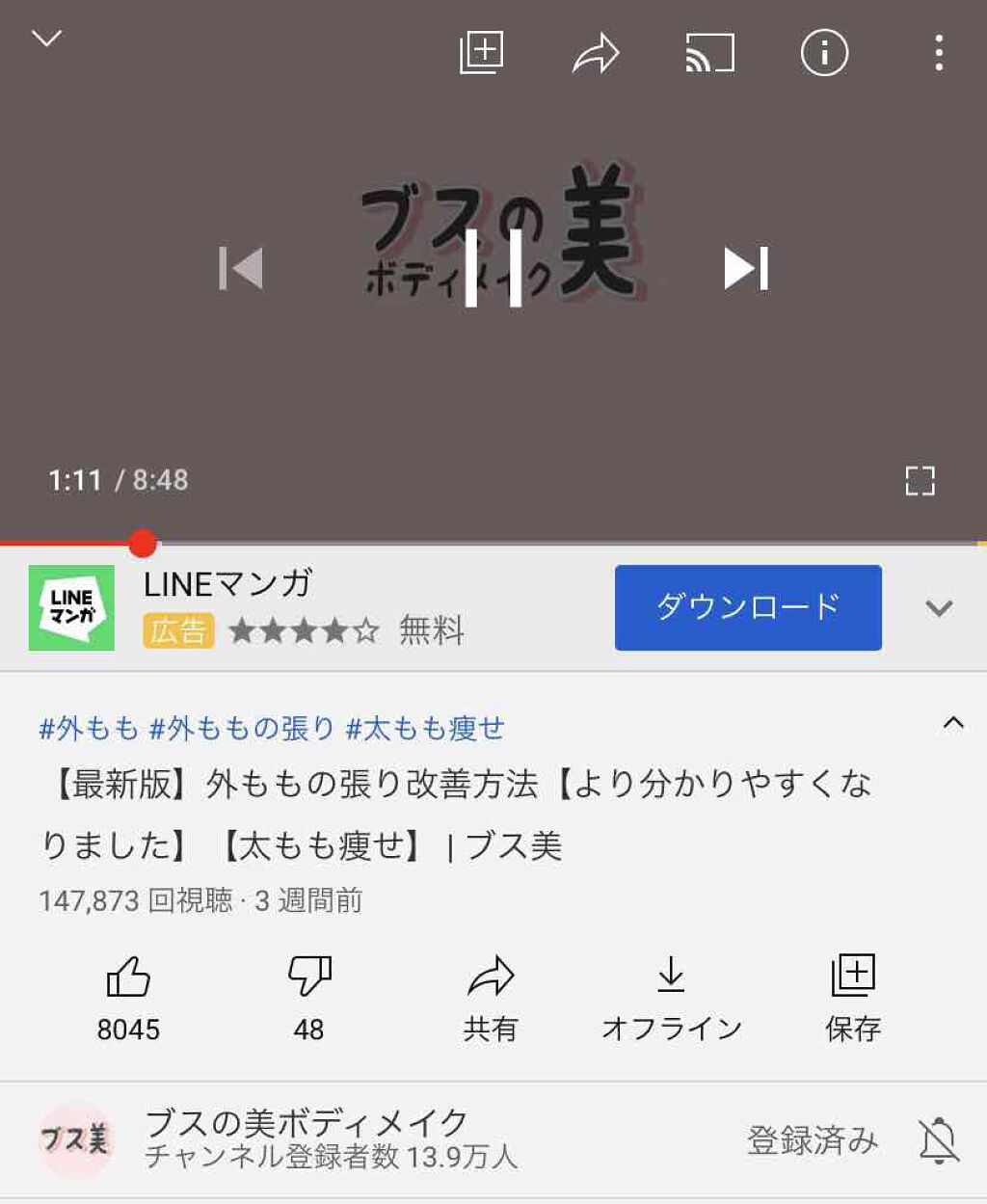Open the video info icon

[824, 55]
